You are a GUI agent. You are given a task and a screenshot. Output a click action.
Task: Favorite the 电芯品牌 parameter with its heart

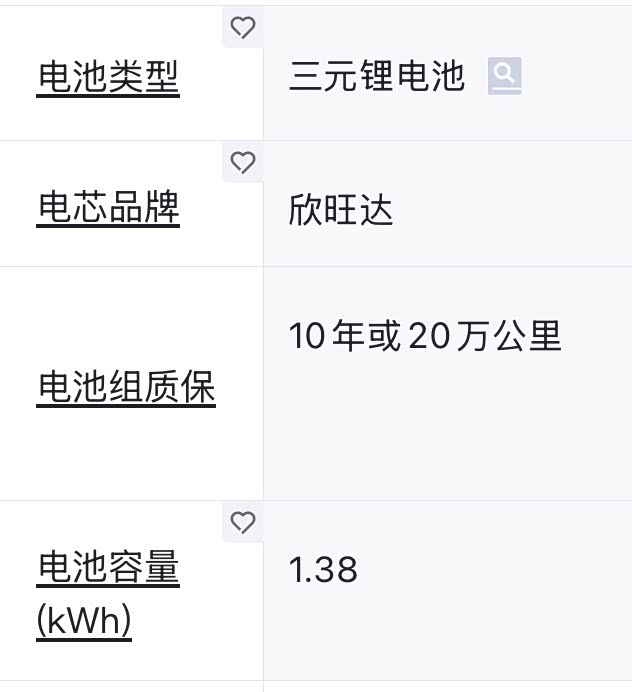pyautogui.click(x=243, y=162)
